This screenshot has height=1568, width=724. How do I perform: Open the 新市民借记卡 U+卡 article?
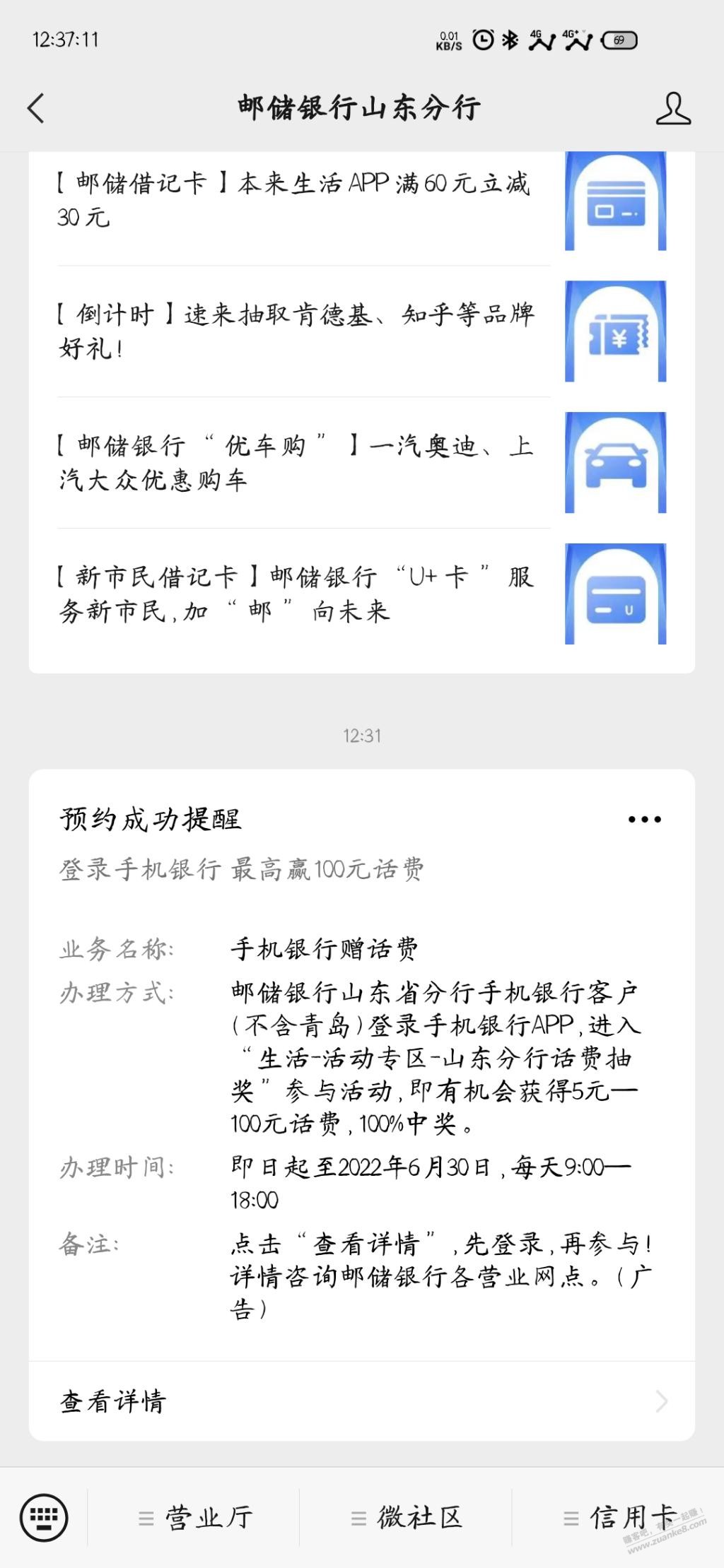361,594
